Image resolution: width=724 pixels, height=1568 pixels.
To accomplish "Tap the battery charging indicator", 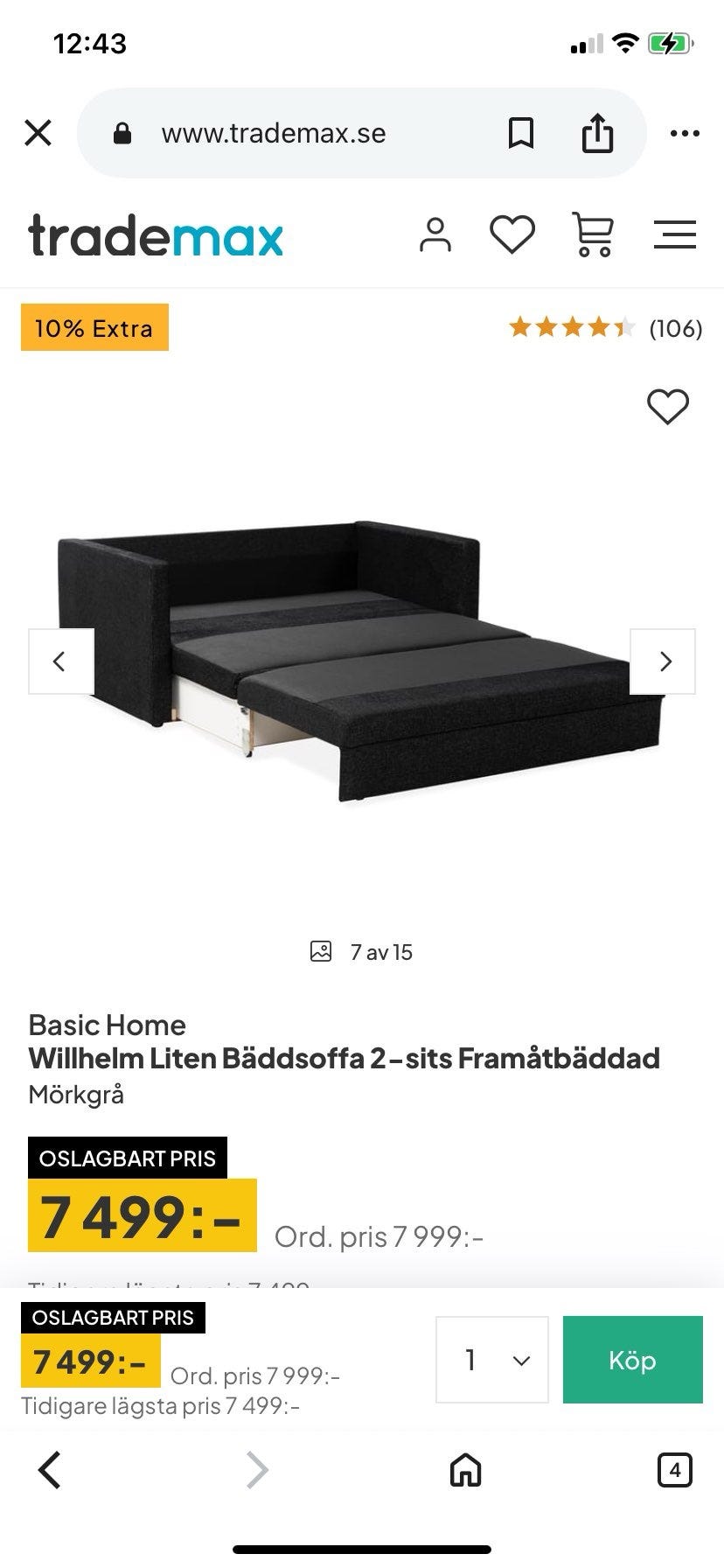I will 669,41.
